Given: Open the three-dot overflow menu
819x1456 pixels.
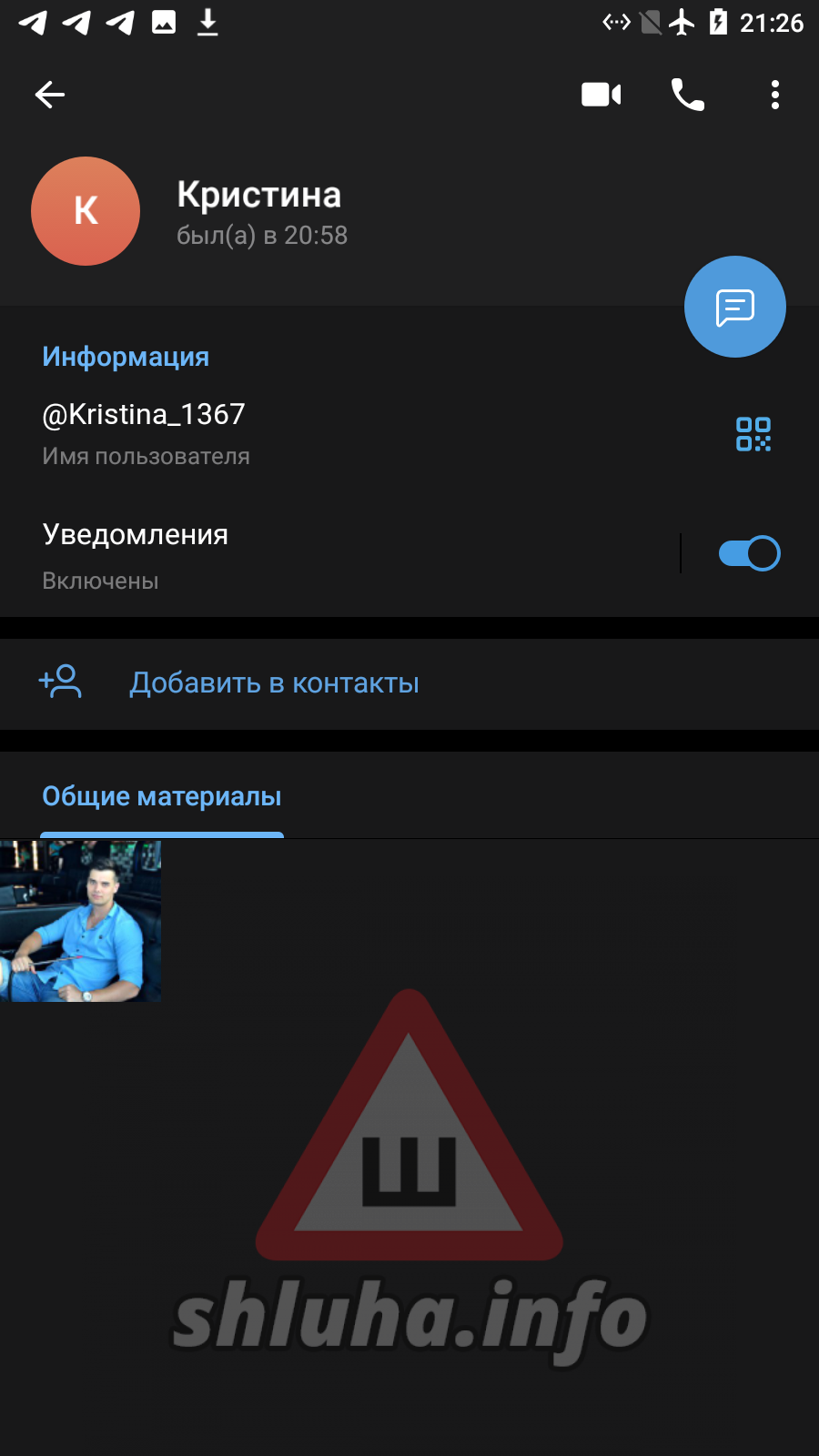Looking at the screenshot, I should [774, 95].
